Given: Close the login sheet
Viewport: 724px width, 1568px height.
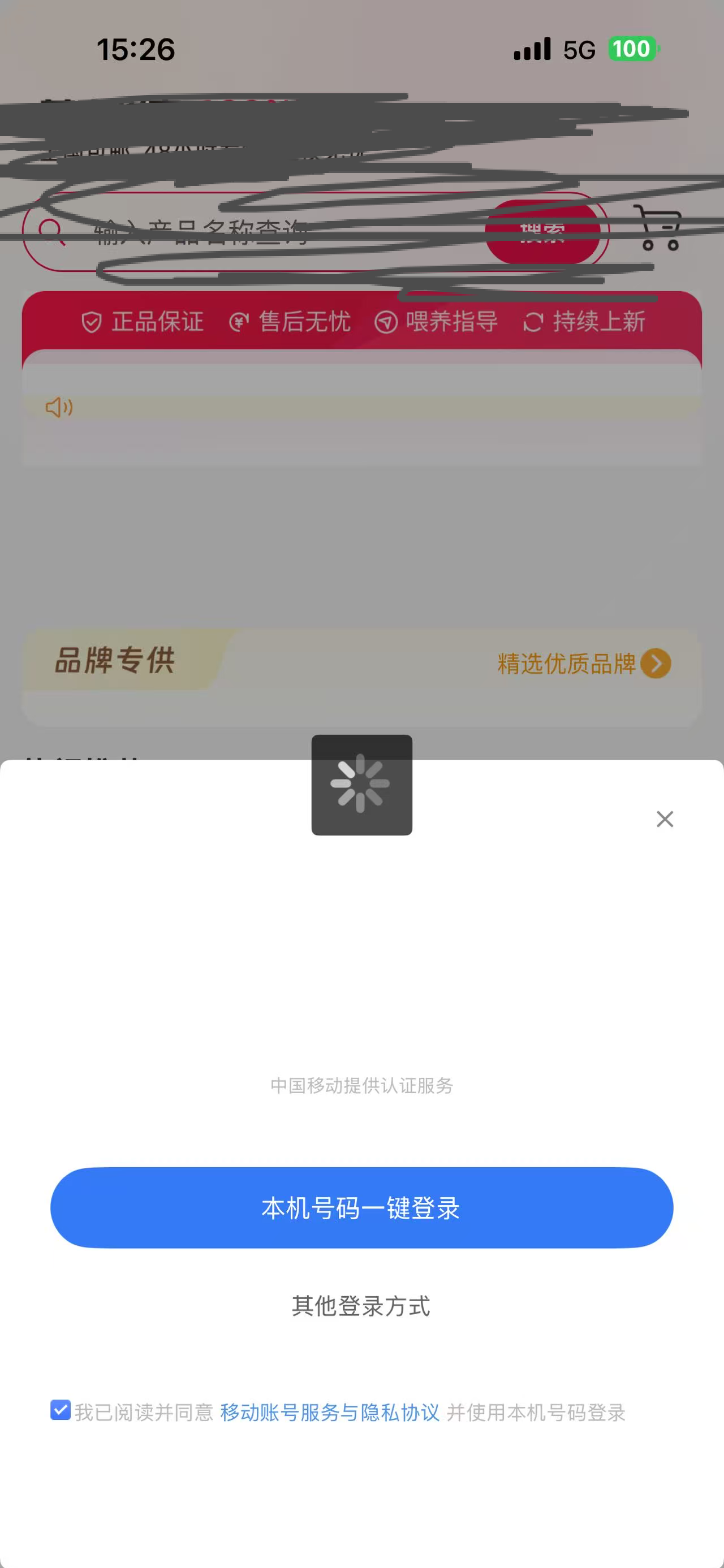Looking at the screenshot, I should [x=664, y=818].
